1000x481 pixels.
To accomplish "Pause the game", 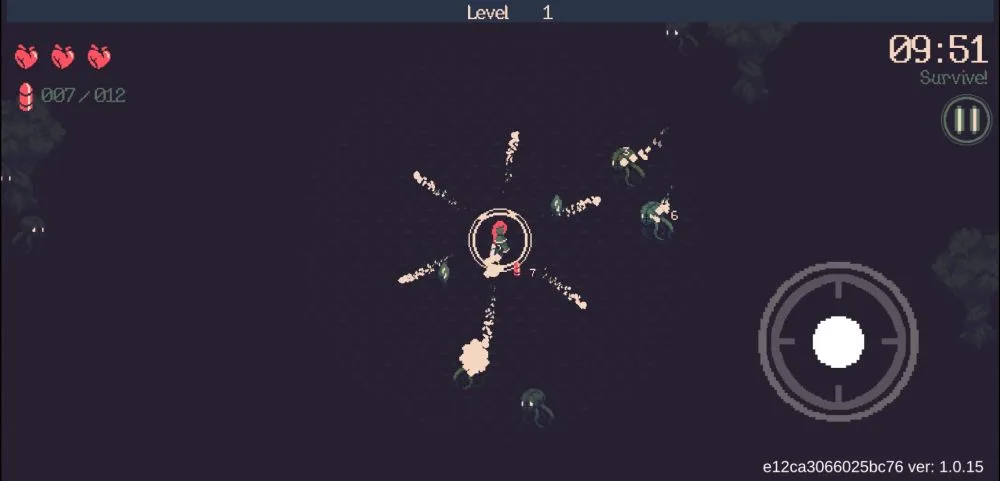I will pos(965,120).
